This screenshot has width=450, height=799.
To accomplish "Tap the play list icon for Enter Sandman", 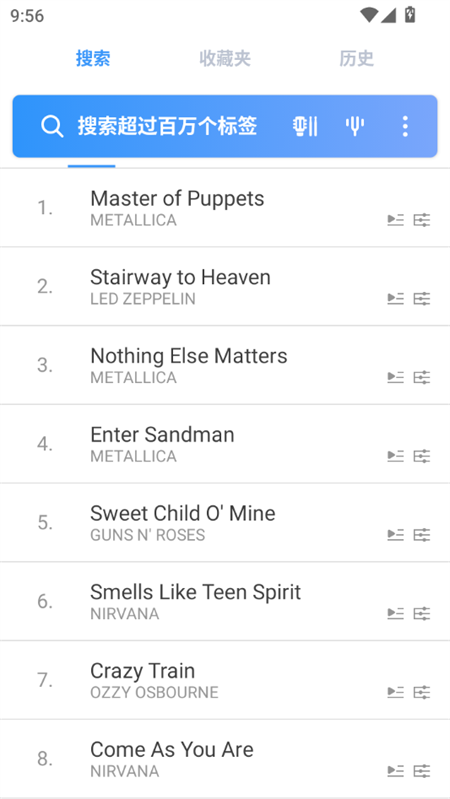I will pos(395,456).
